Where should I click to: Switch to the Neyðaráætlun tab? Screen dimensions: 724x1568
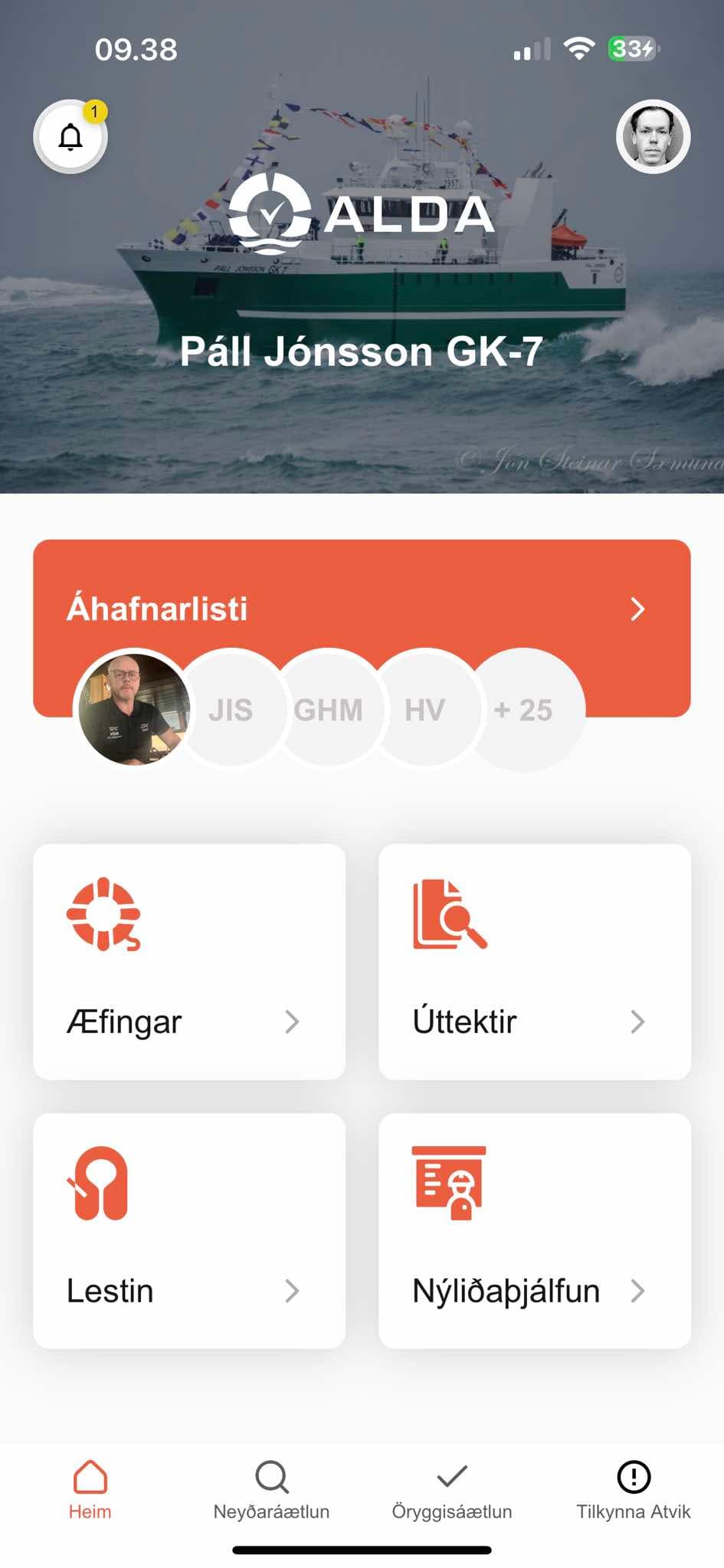[271, 1489]
